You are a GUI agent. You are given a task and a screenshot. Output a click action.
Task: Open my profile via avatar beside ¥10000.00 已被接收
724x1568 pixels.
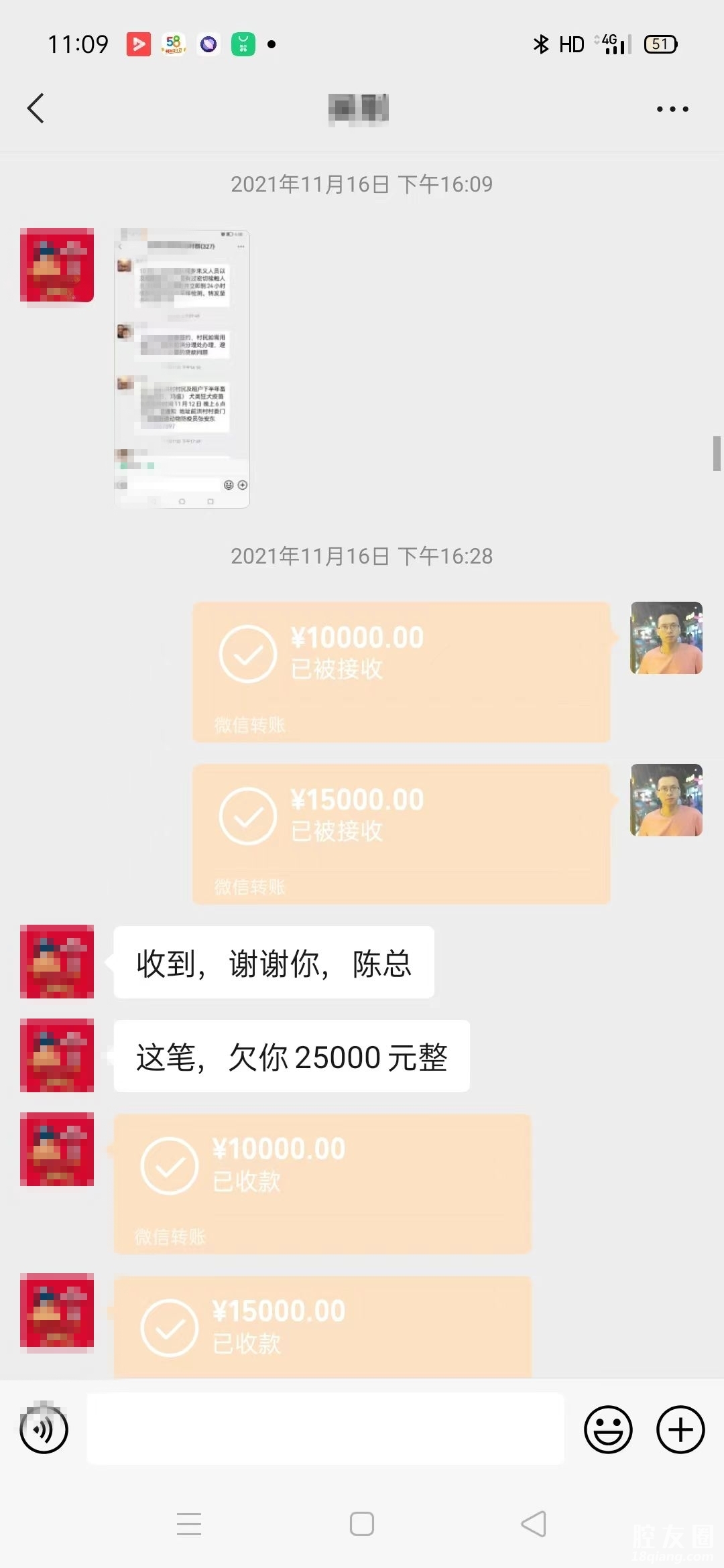[666, 638]
